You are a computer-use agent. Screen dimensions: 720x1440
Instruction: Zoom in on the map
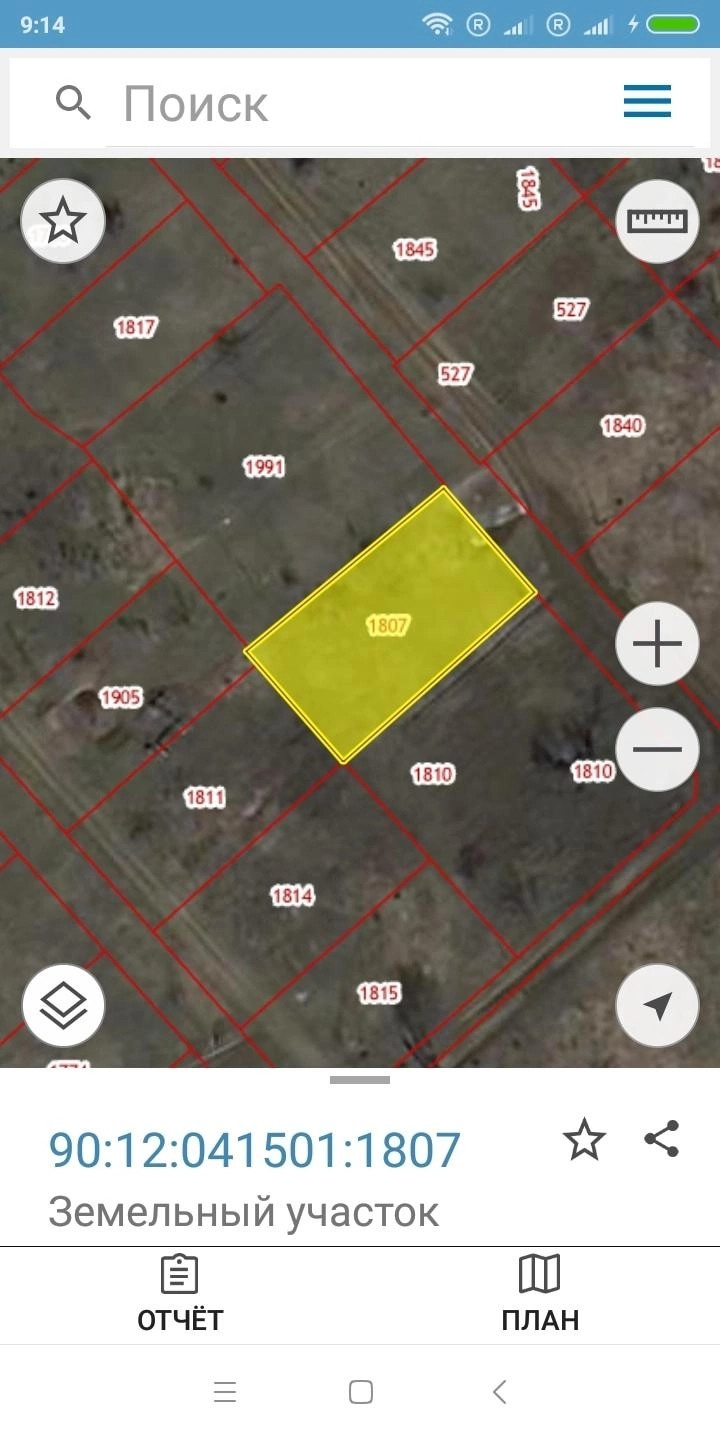tap(657, 643)
